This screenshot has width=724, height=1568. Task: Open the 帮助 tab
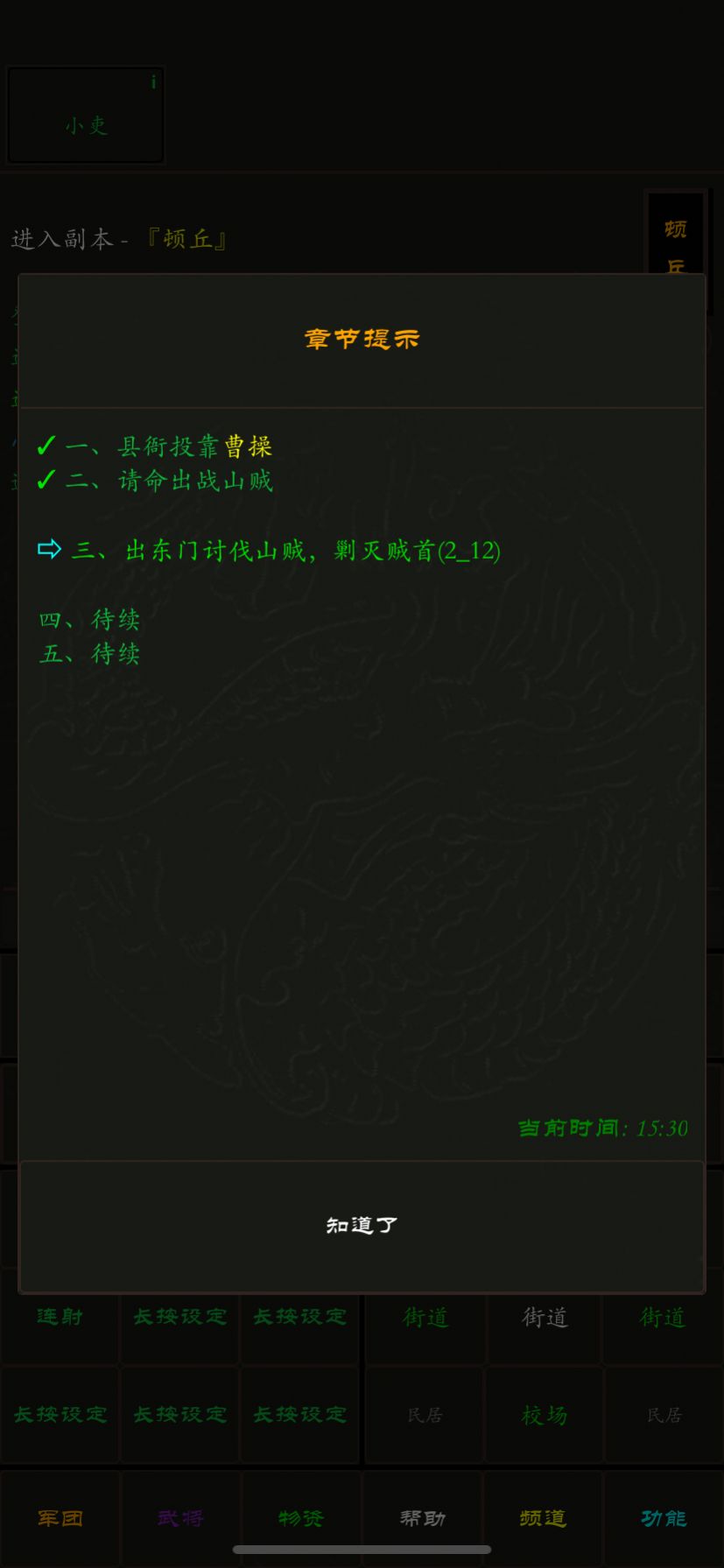pos(423,1518)
